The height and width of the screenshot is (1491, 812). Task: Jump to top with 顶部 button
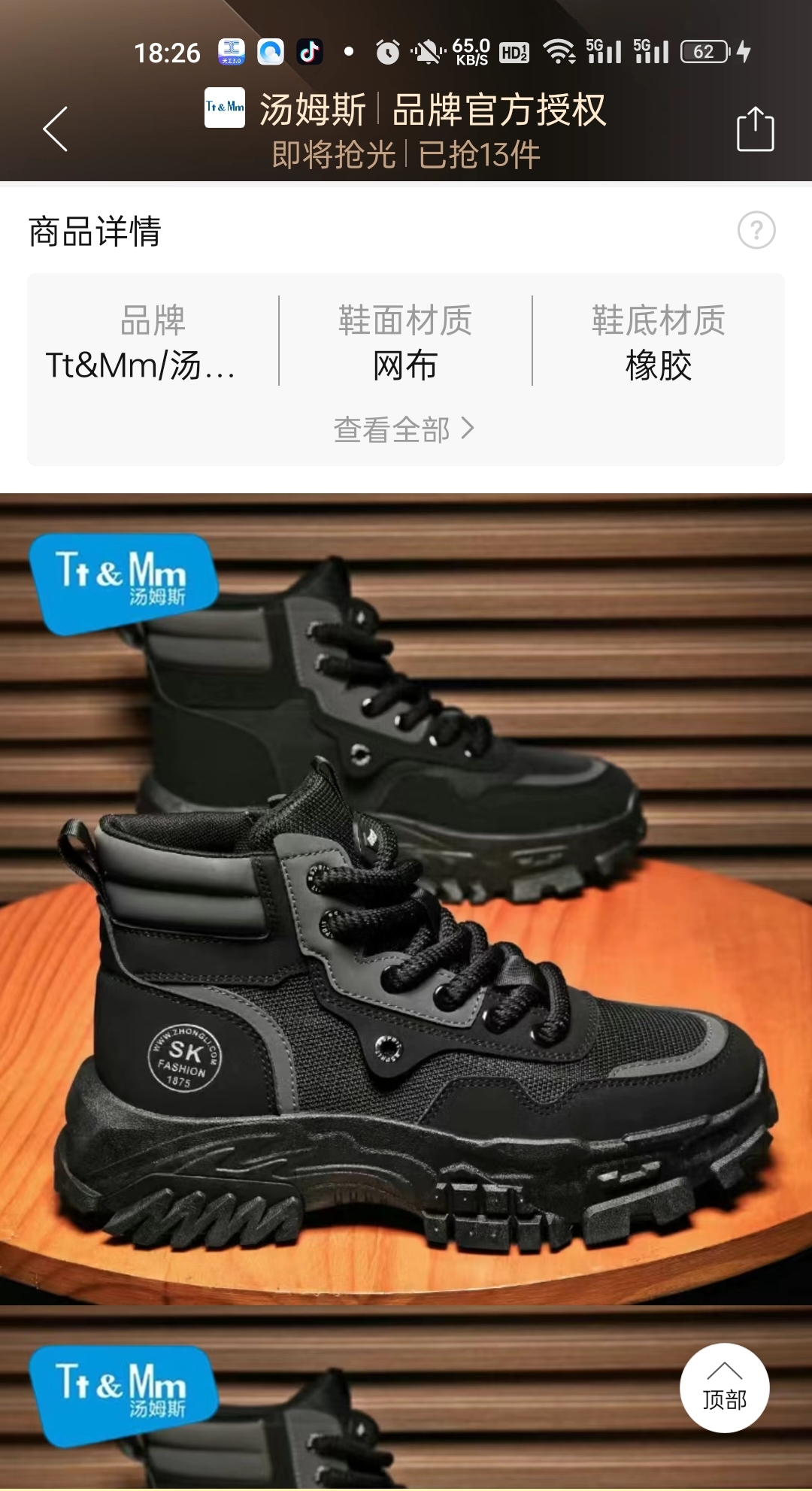[x=724, y=1387]
